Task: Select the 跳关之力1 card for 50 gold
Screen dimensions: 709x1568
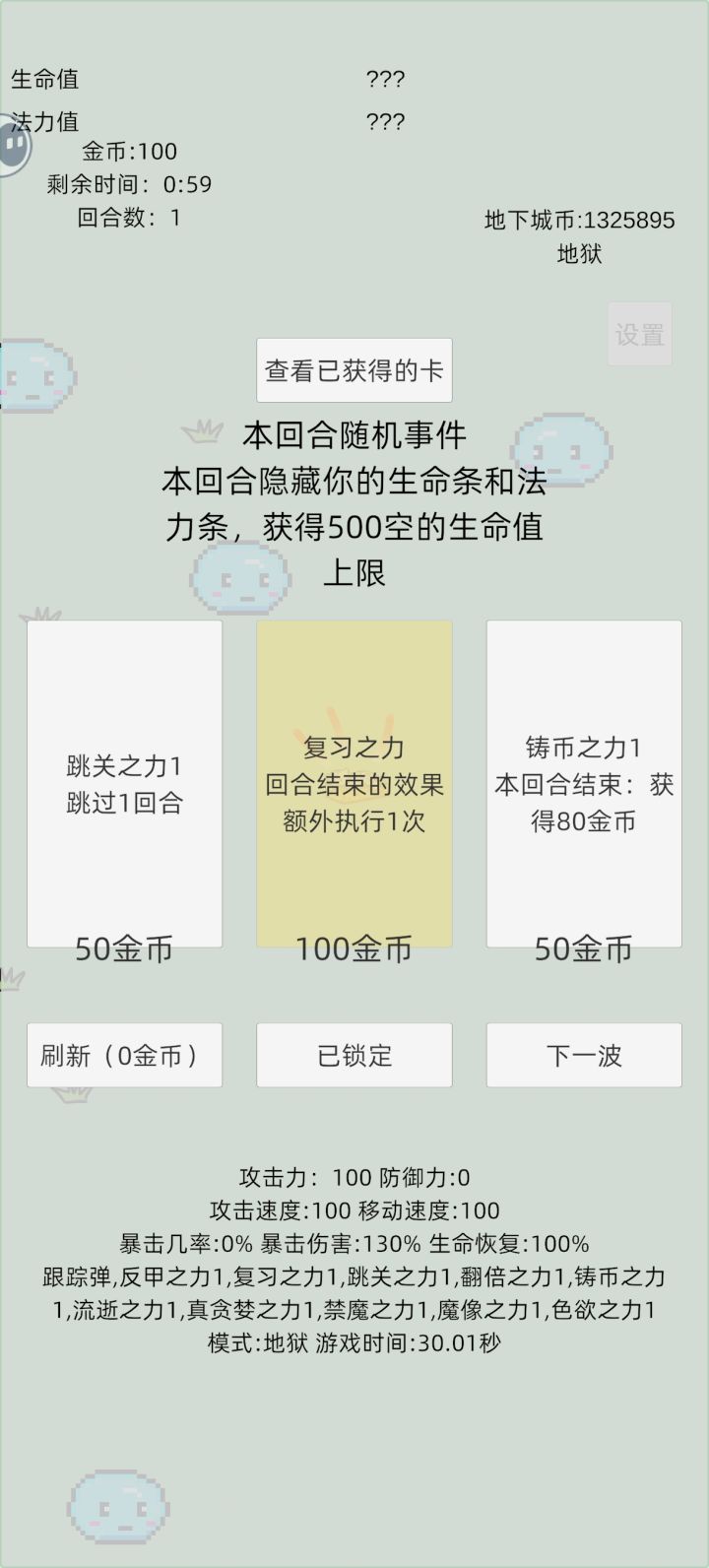Action: point(124,783)
